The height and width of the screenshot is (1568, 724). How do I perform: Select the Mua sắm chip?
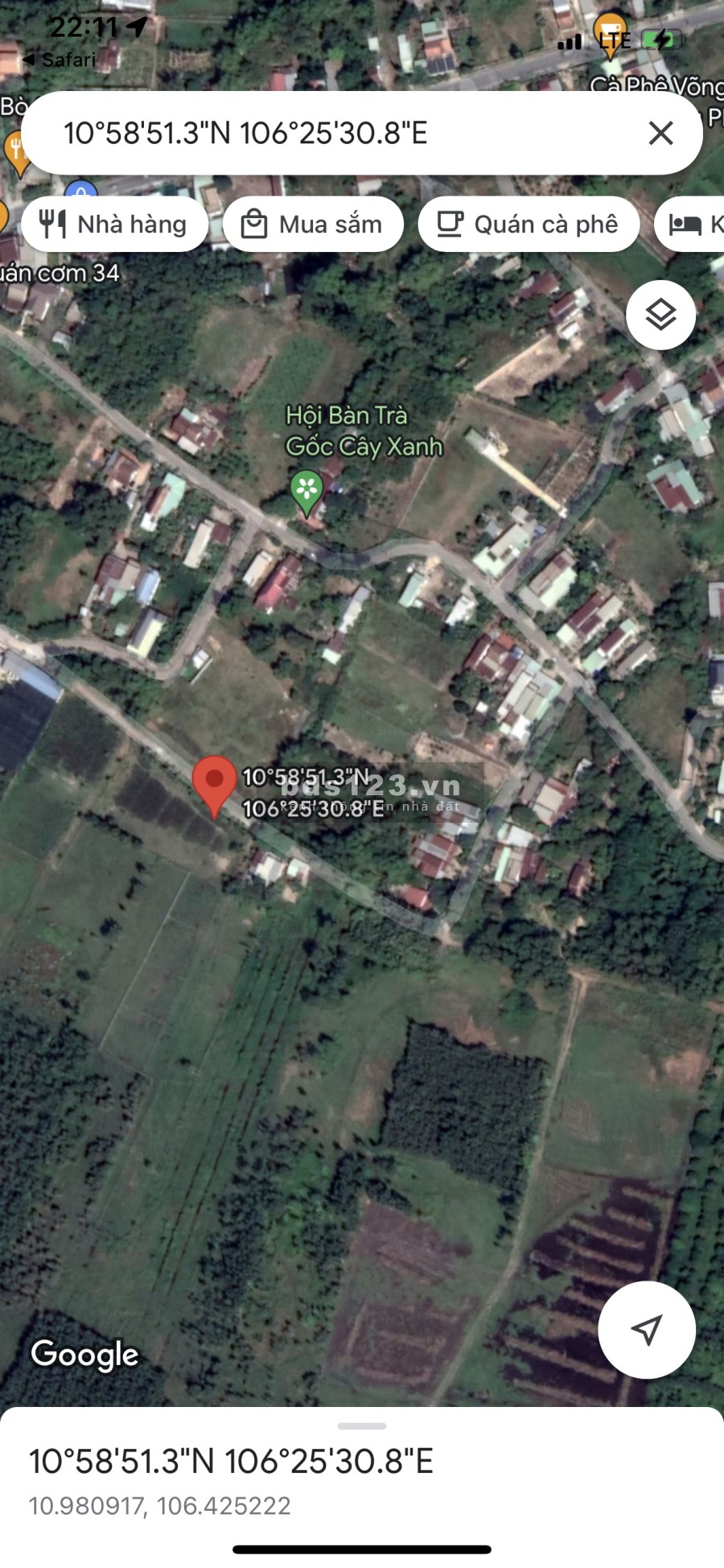click(313, 225)
